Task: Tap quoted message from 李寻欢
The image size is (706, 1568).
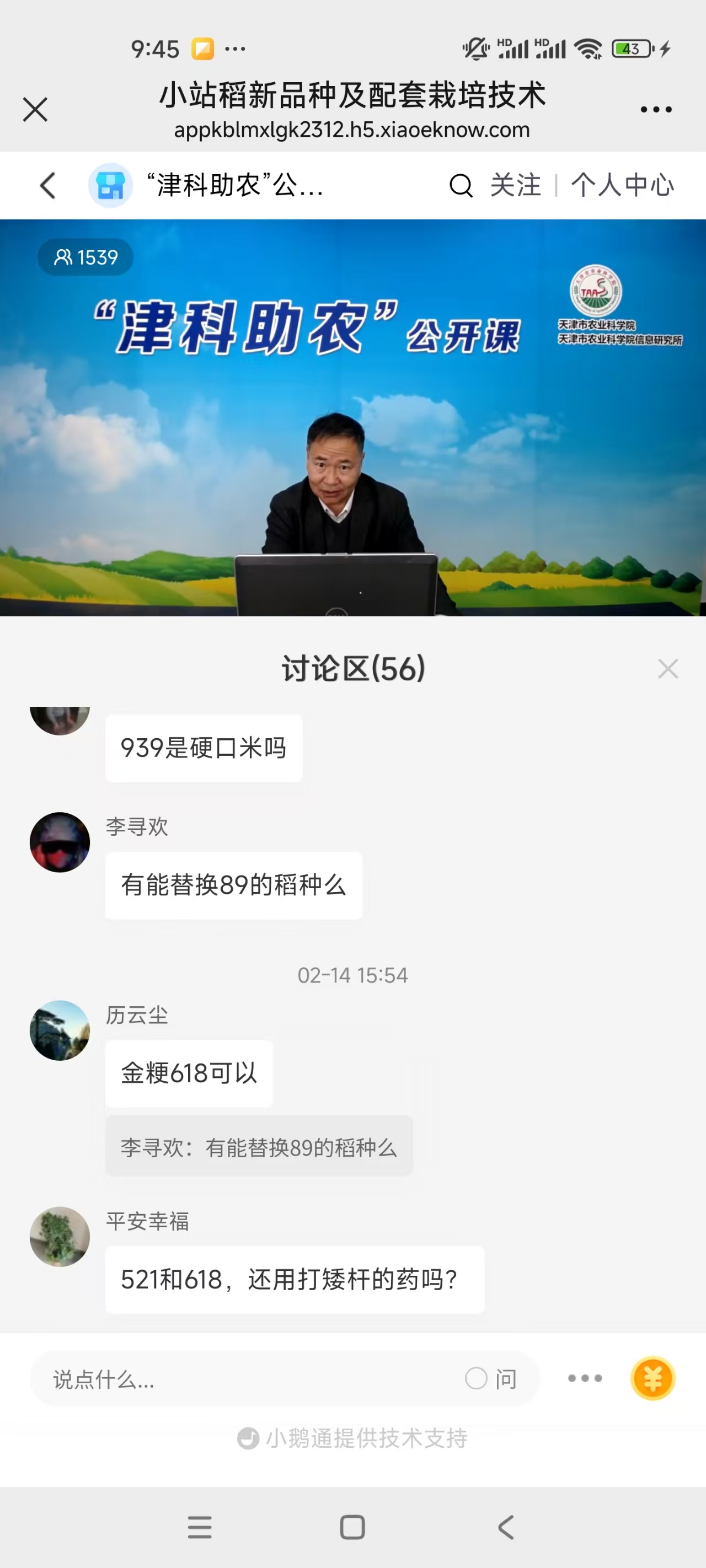Action: tap(259, 1147)
